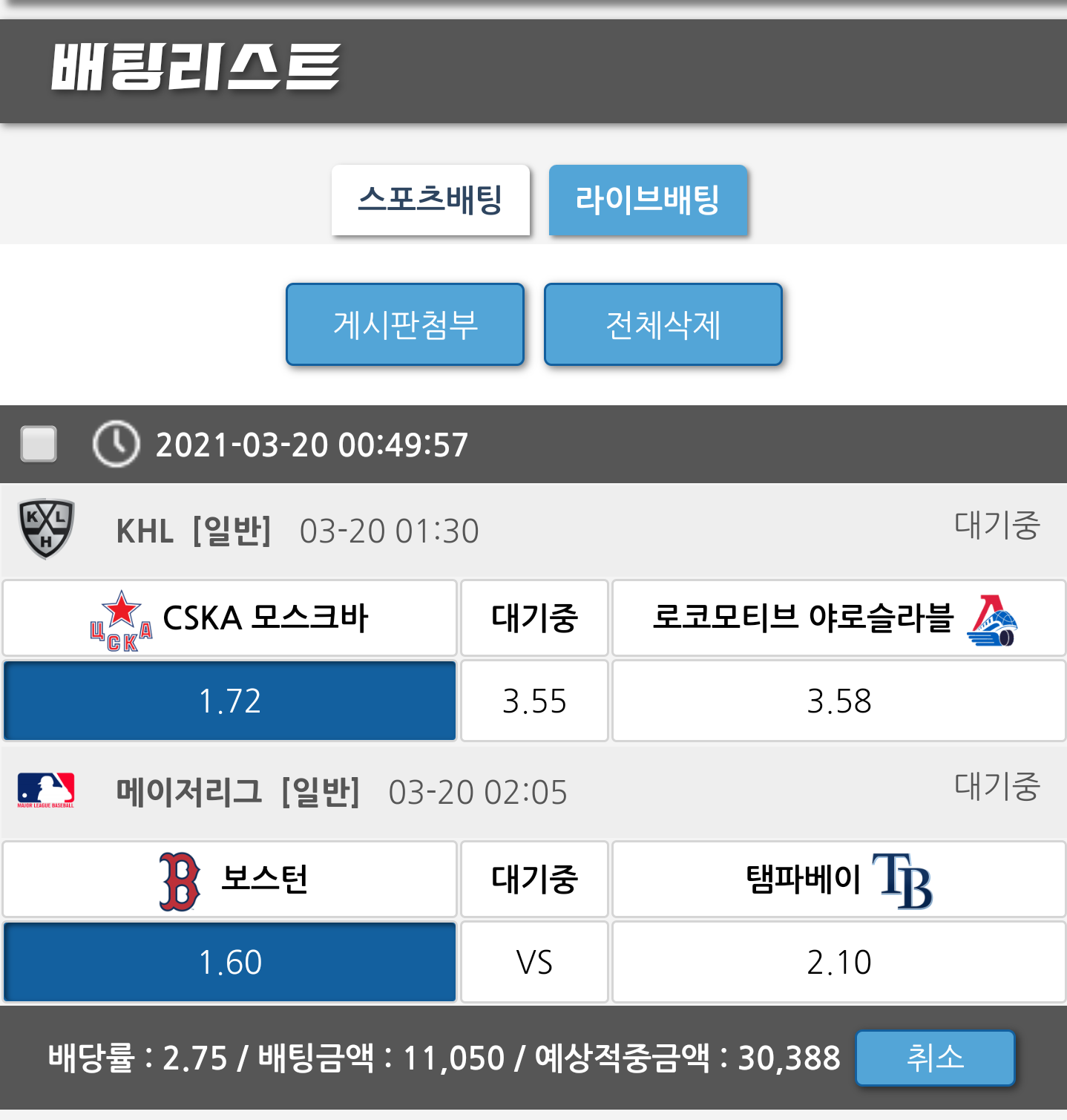Tap the 게시판첨부 button
Viewport: 1067px width, 1120px height.
(x=405, y=324)
